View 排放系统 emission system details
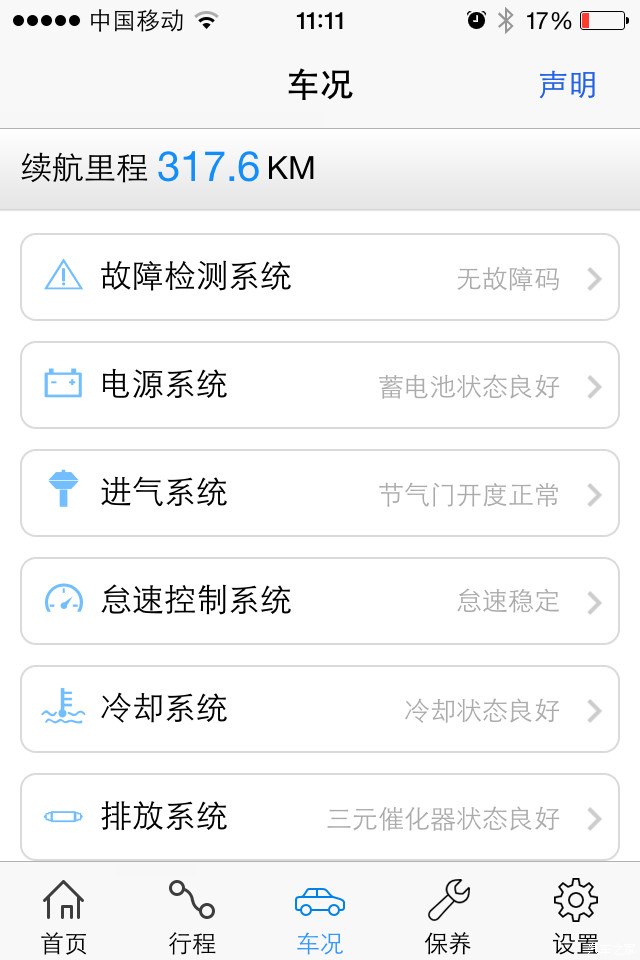The width and height of the screenshot is (640, 960). click(320, 817)
